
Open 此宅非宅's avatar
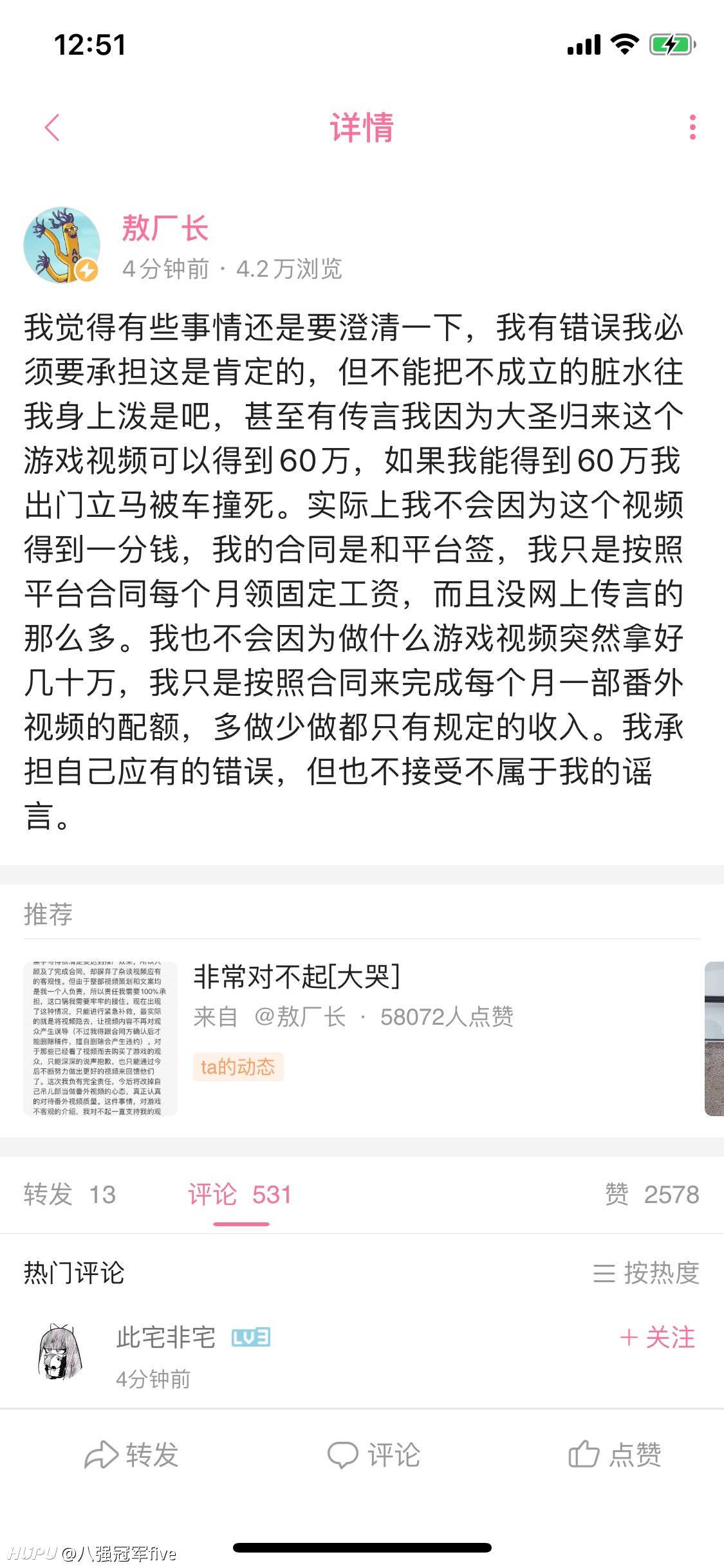point(61,1352)
